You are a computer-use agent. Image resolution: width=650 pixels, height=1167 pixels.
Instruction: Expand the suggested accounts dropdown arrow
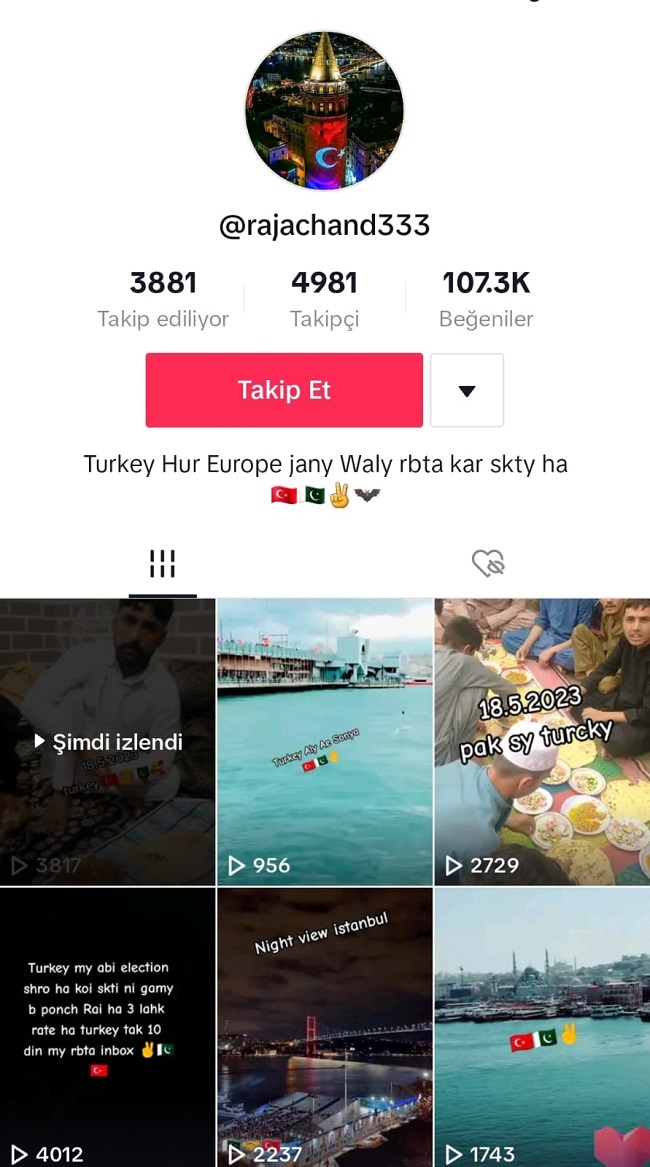click(x=466, y=390)
